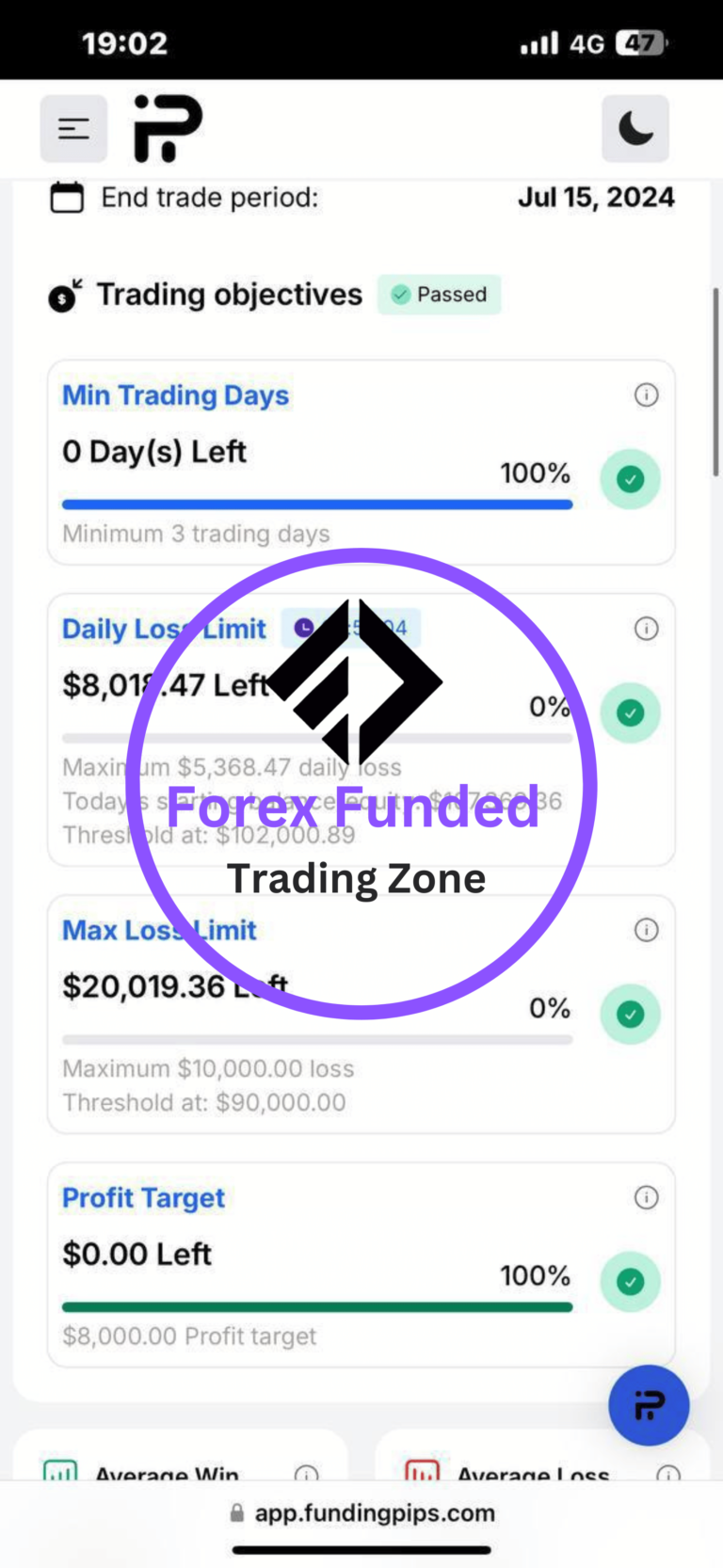Toggle dark mode with the moon icon
723x1568 pixels.
(x=635, y=129)
